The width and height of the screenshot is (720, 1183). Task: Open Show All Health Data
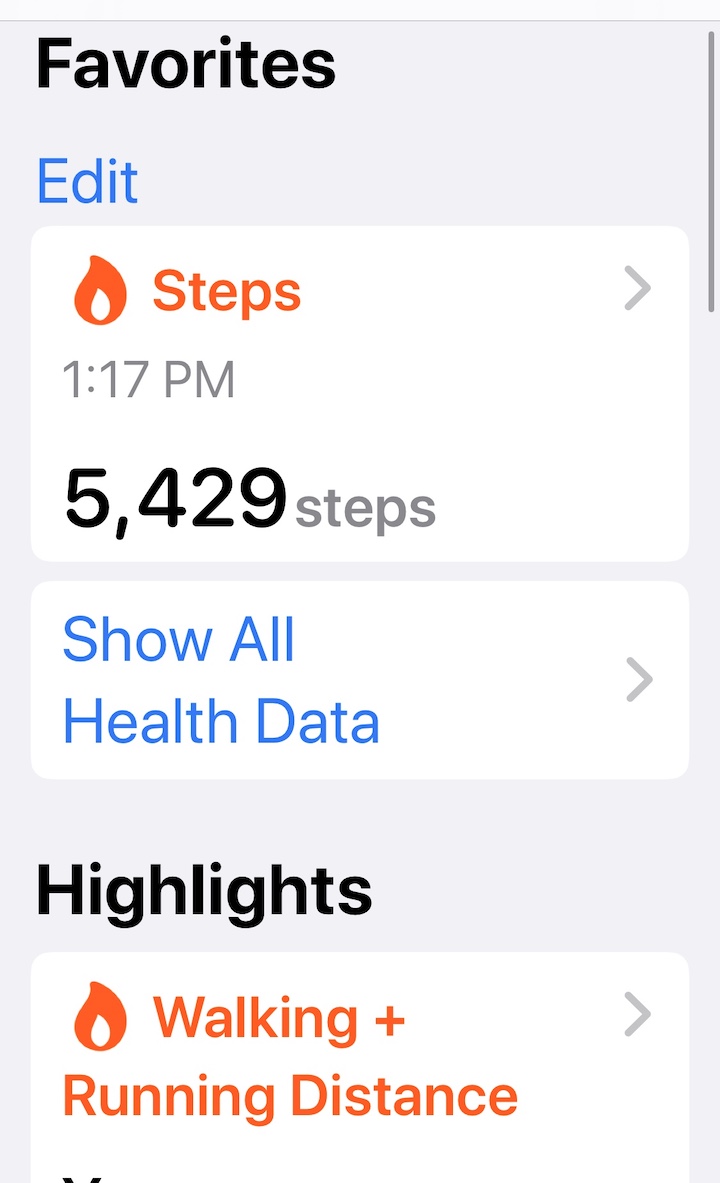coord(360,680)
